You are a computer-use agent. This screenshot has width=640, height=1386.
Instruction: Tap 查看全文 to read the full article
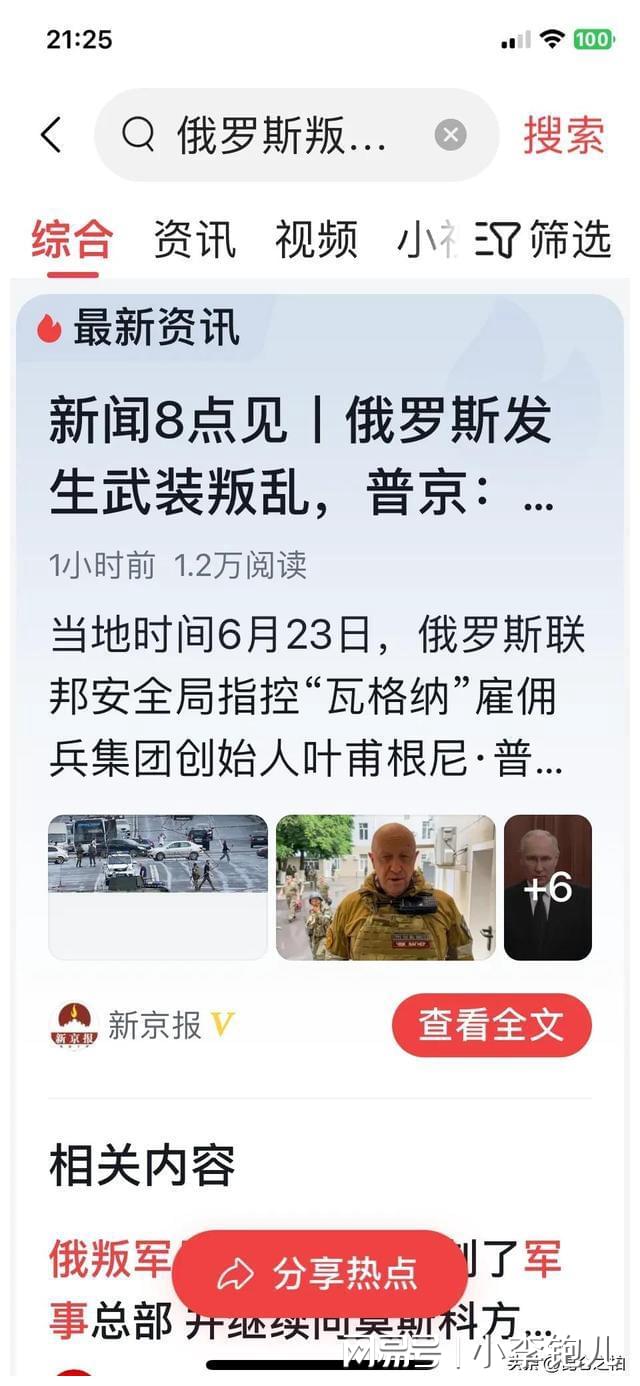pos(491,1025)
